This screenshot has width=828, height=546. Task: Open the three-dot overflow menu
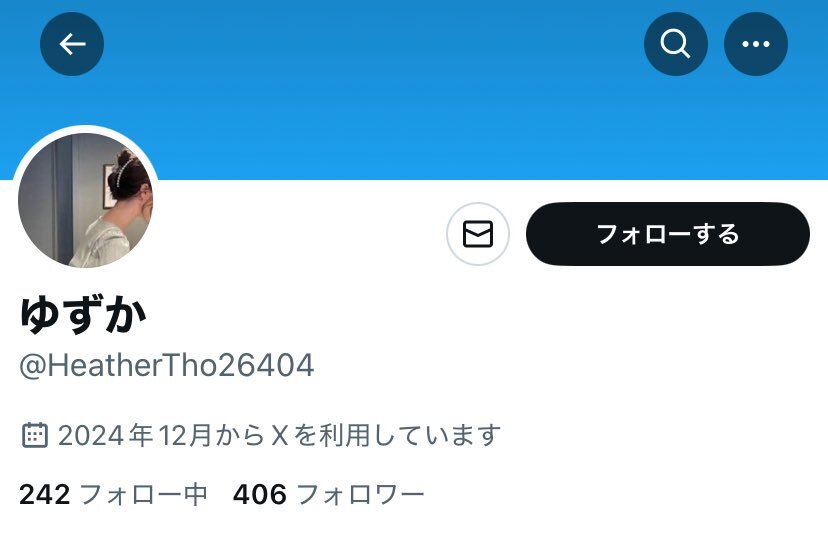coord(756,44)
